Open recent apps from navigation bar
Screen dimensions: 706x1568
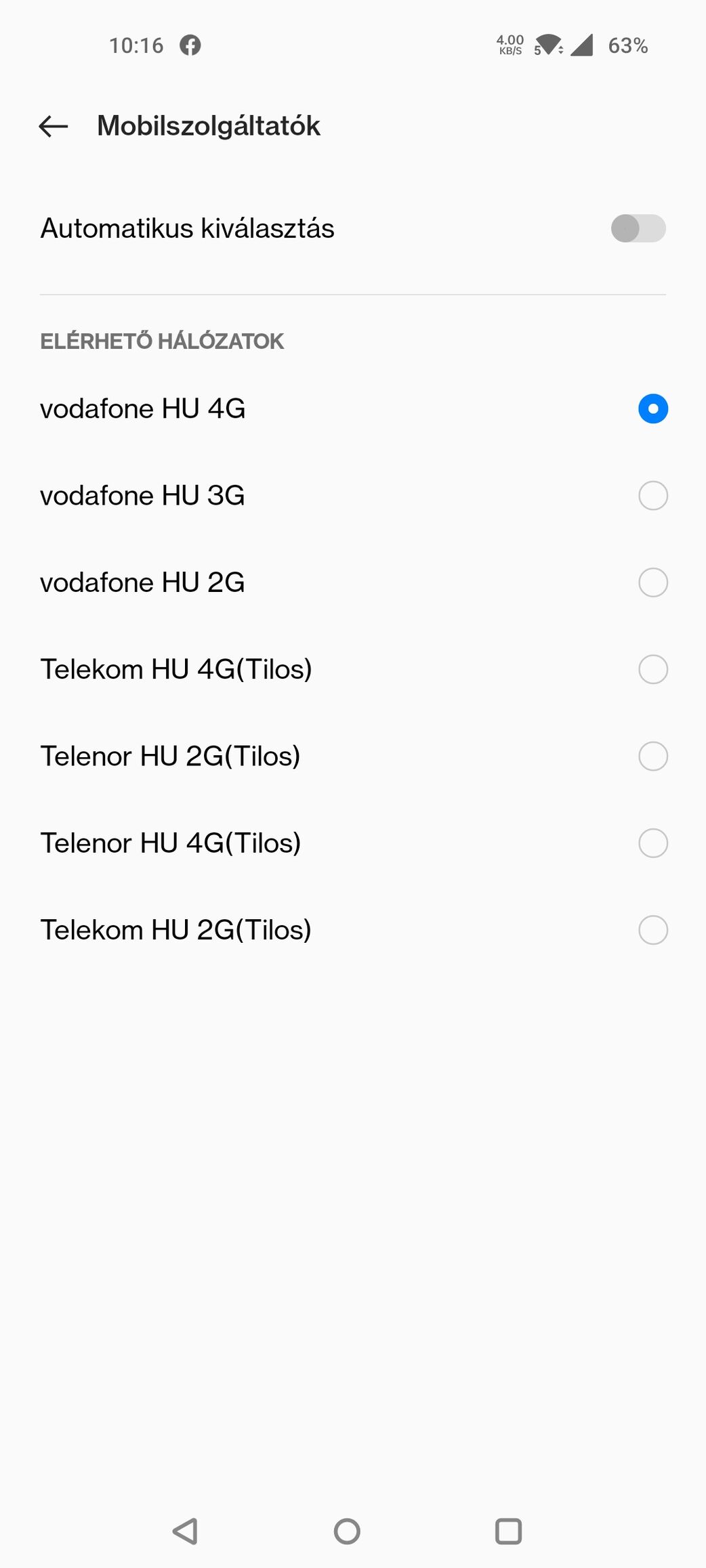pyautogui.click(x=508, y=1531)
